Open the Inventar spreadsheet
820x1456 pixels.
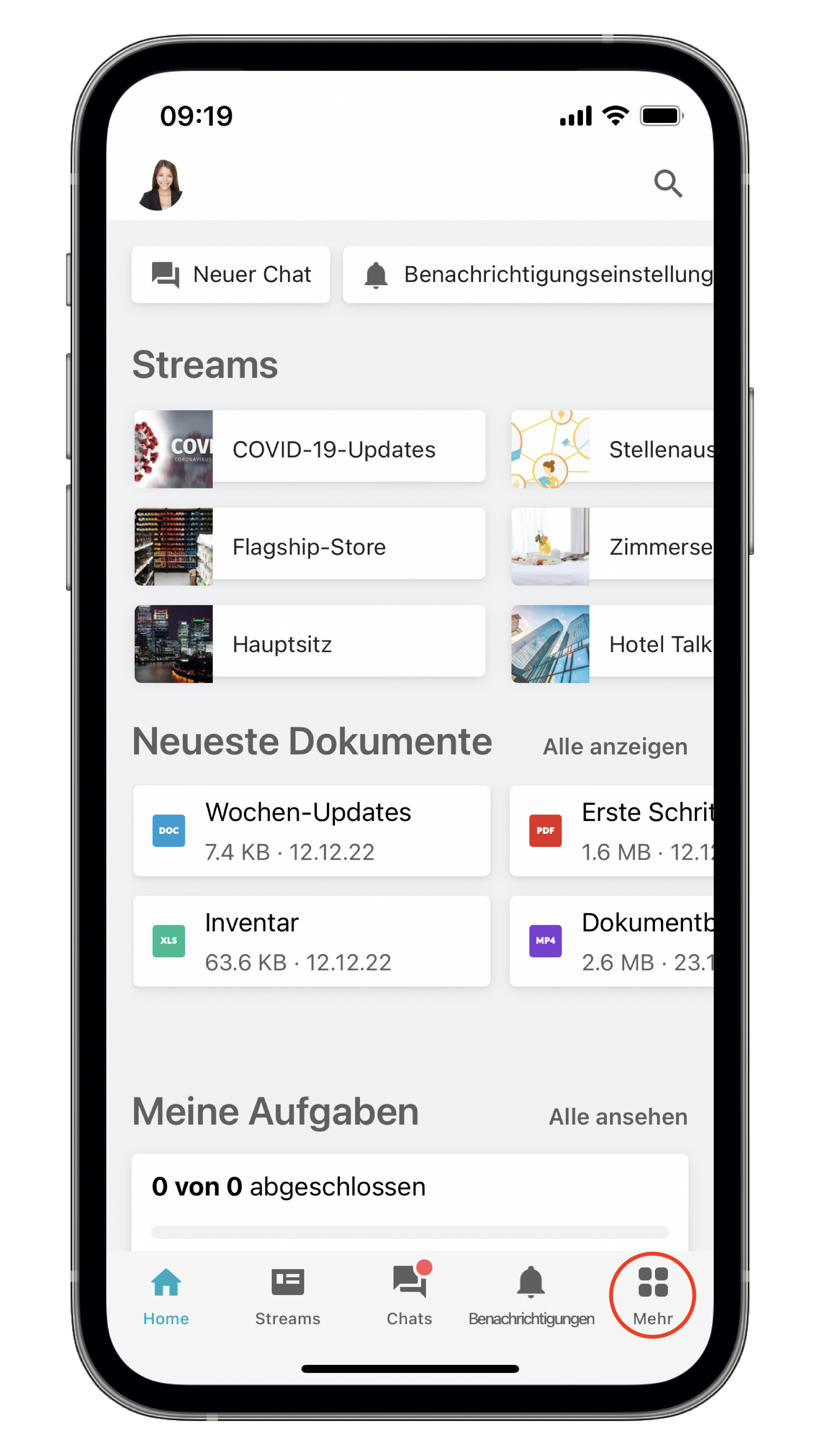311,941
